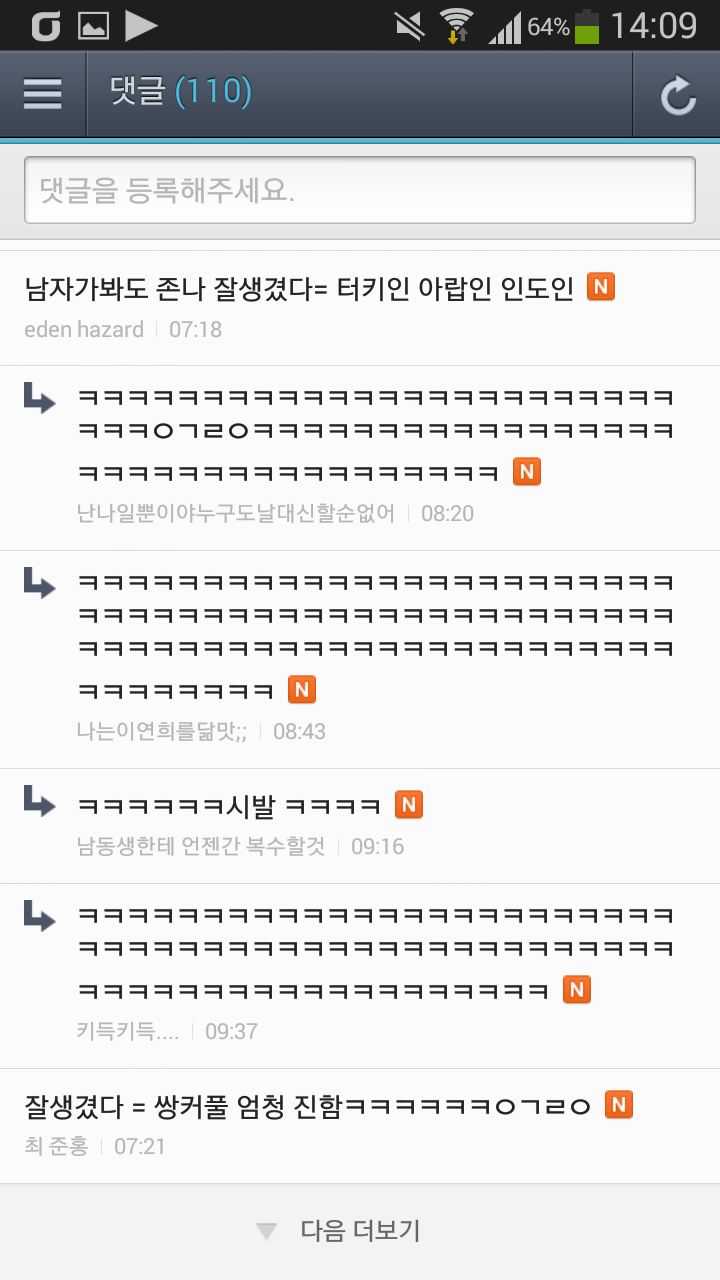Select the reply by 키득키득....
This screenshot has width=720, height=1280.
(375, 975)
